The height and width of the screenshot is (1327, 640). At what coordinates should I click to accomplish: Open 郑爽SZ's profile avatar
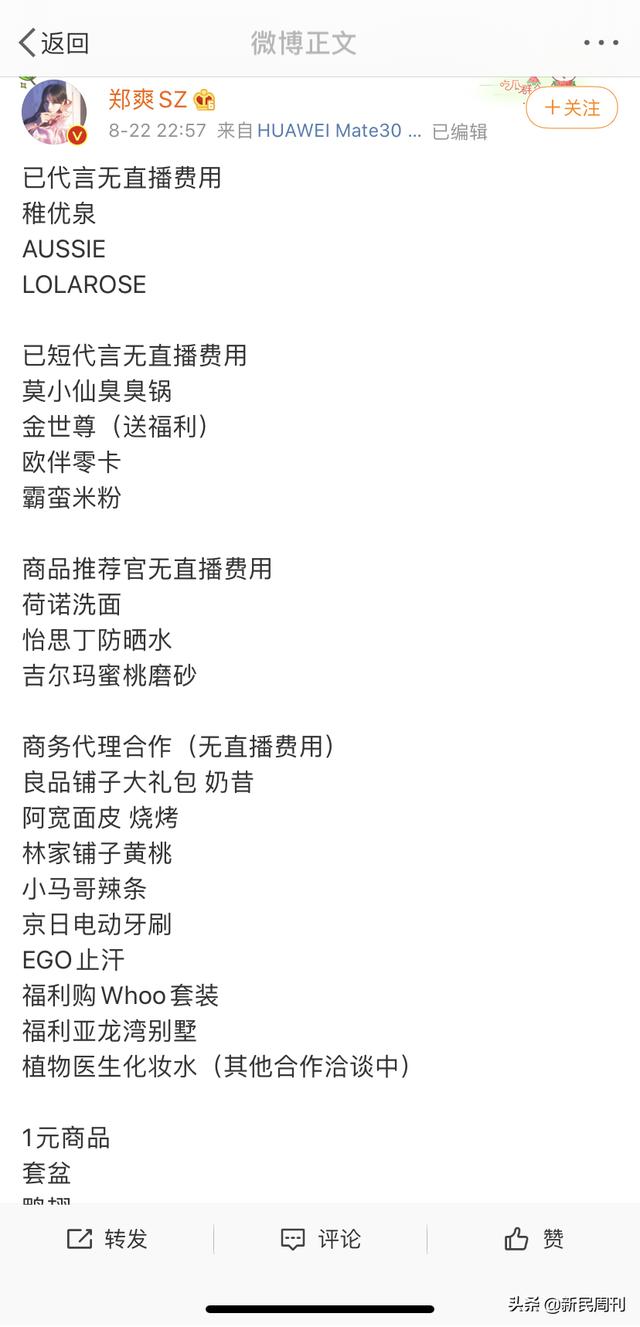[54, 112]
